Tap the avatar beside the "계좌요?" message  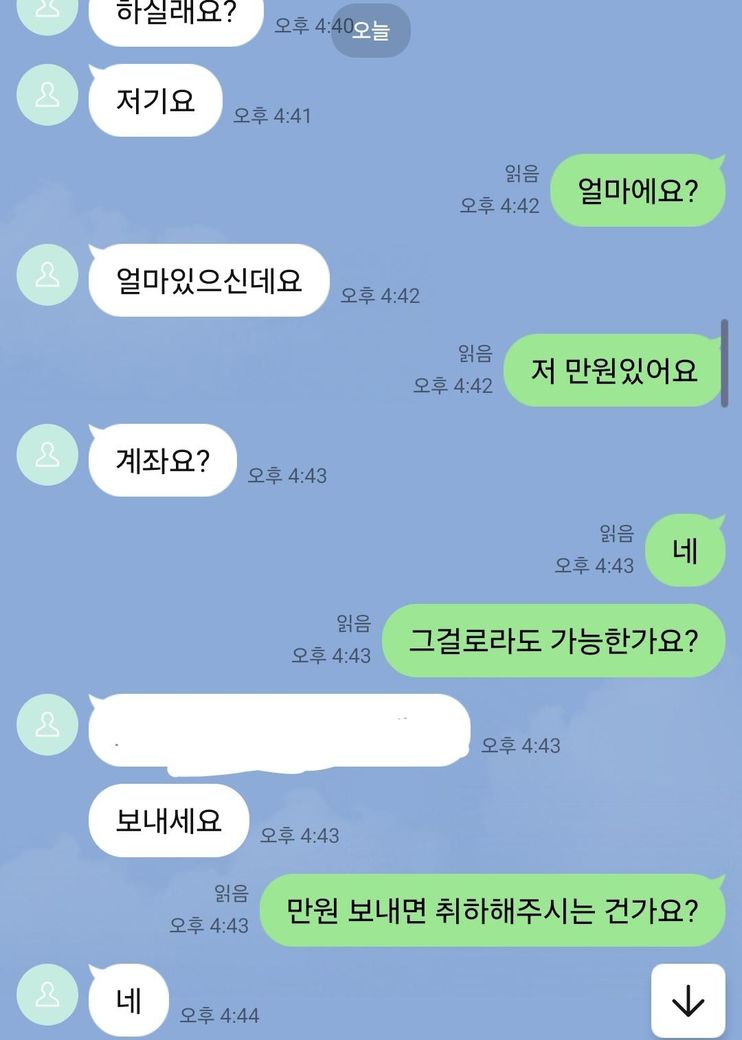click(x=47, y=455)
